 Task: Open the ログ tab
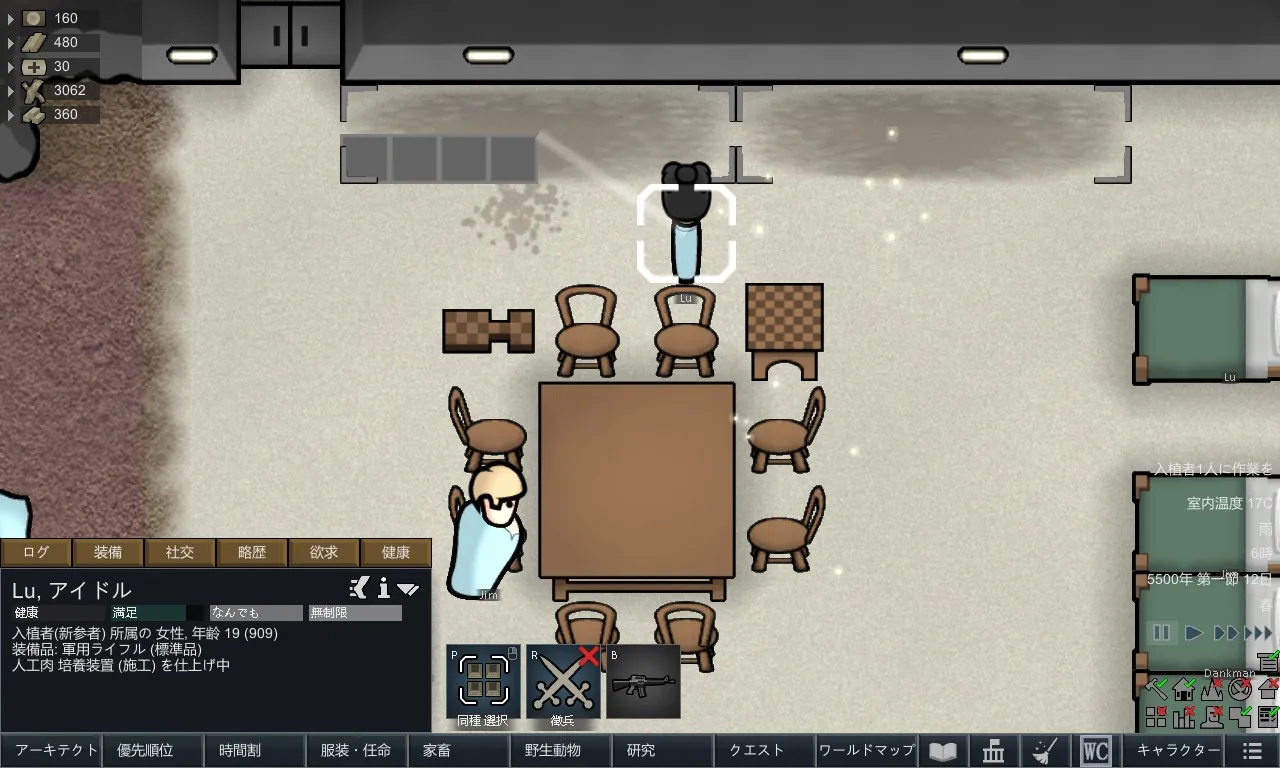(x=36, y=552)
